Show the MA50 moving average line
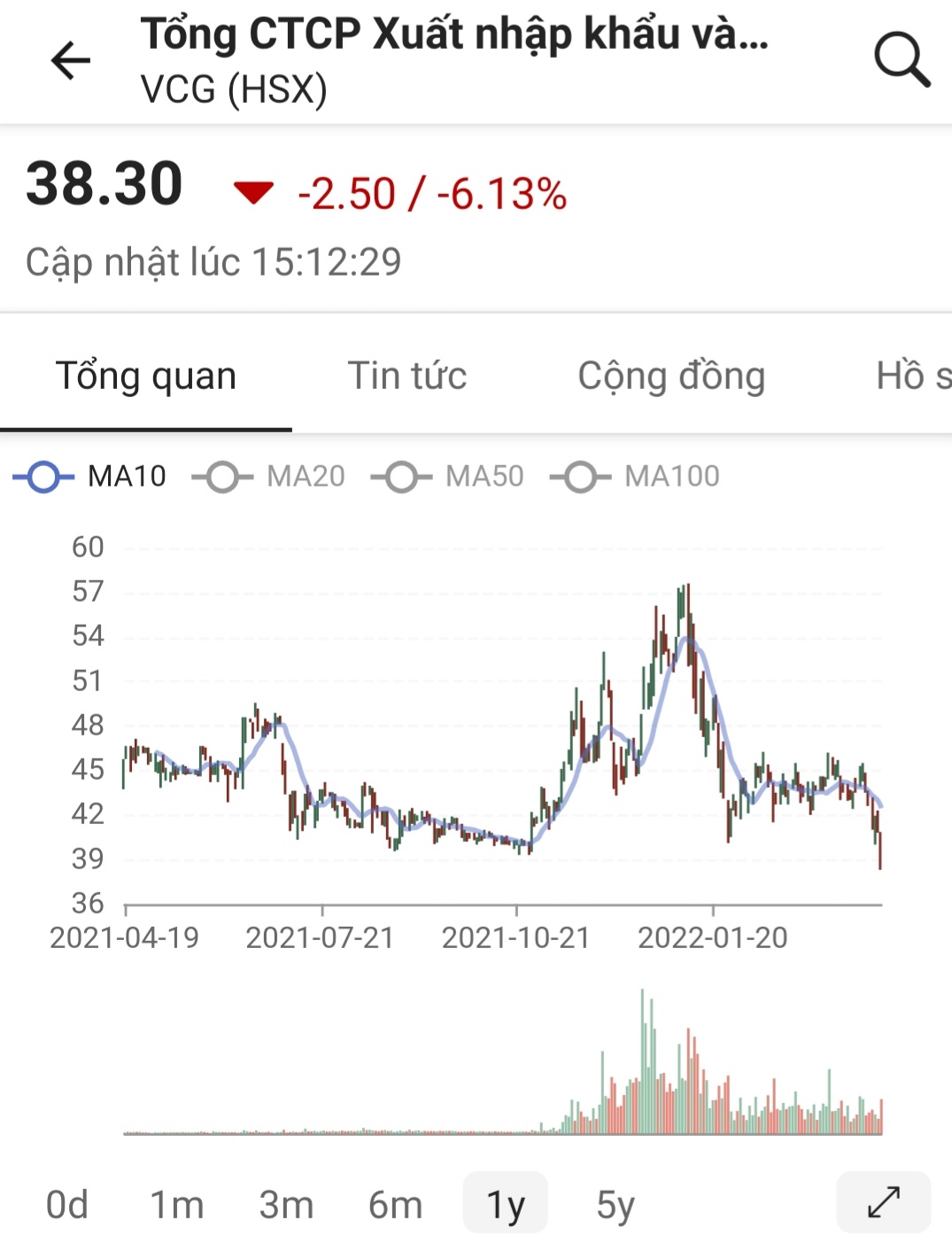Viewport: 952px width, 1259px height. click(448, 477)
